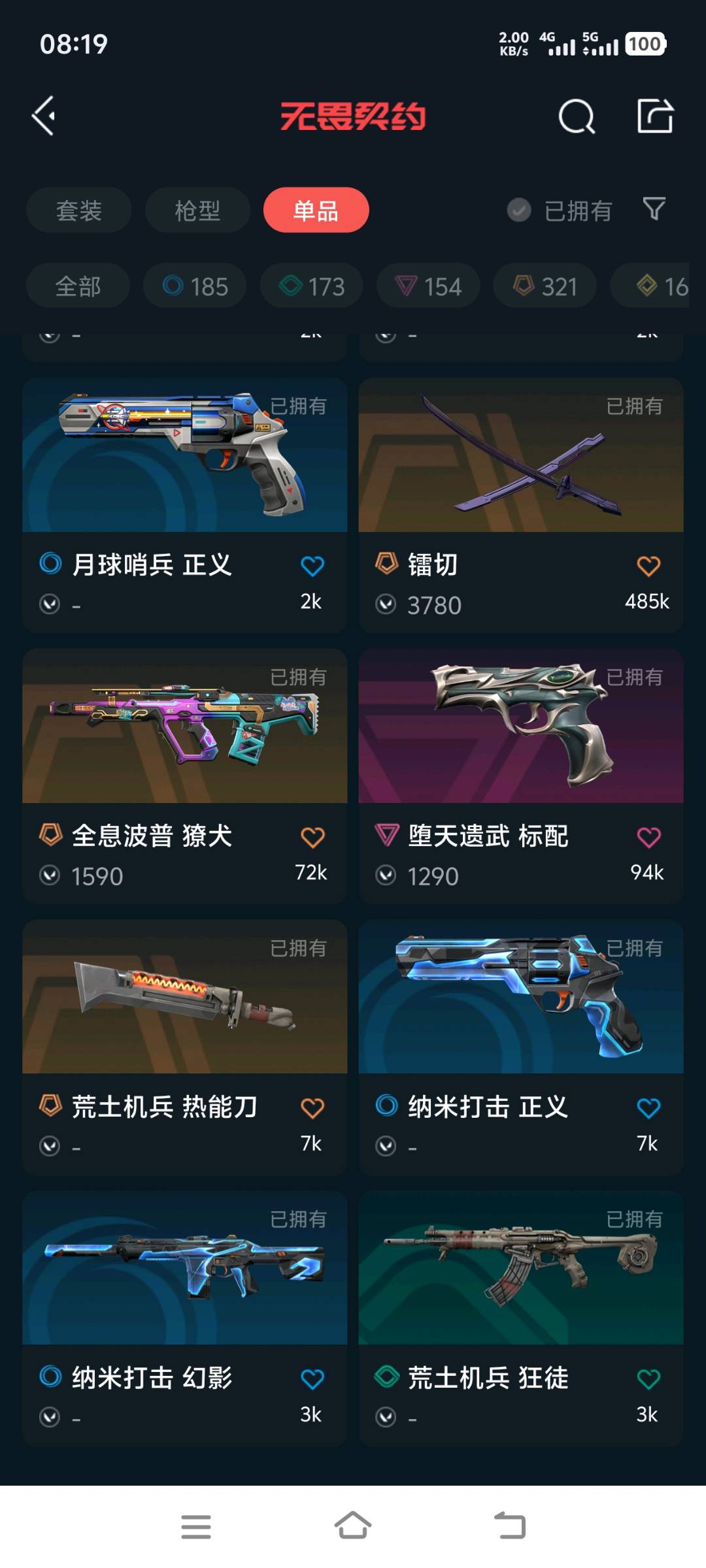Tap the system home button
Viewport: 706px width, 1568px height.
click(x=353, y=1526)
